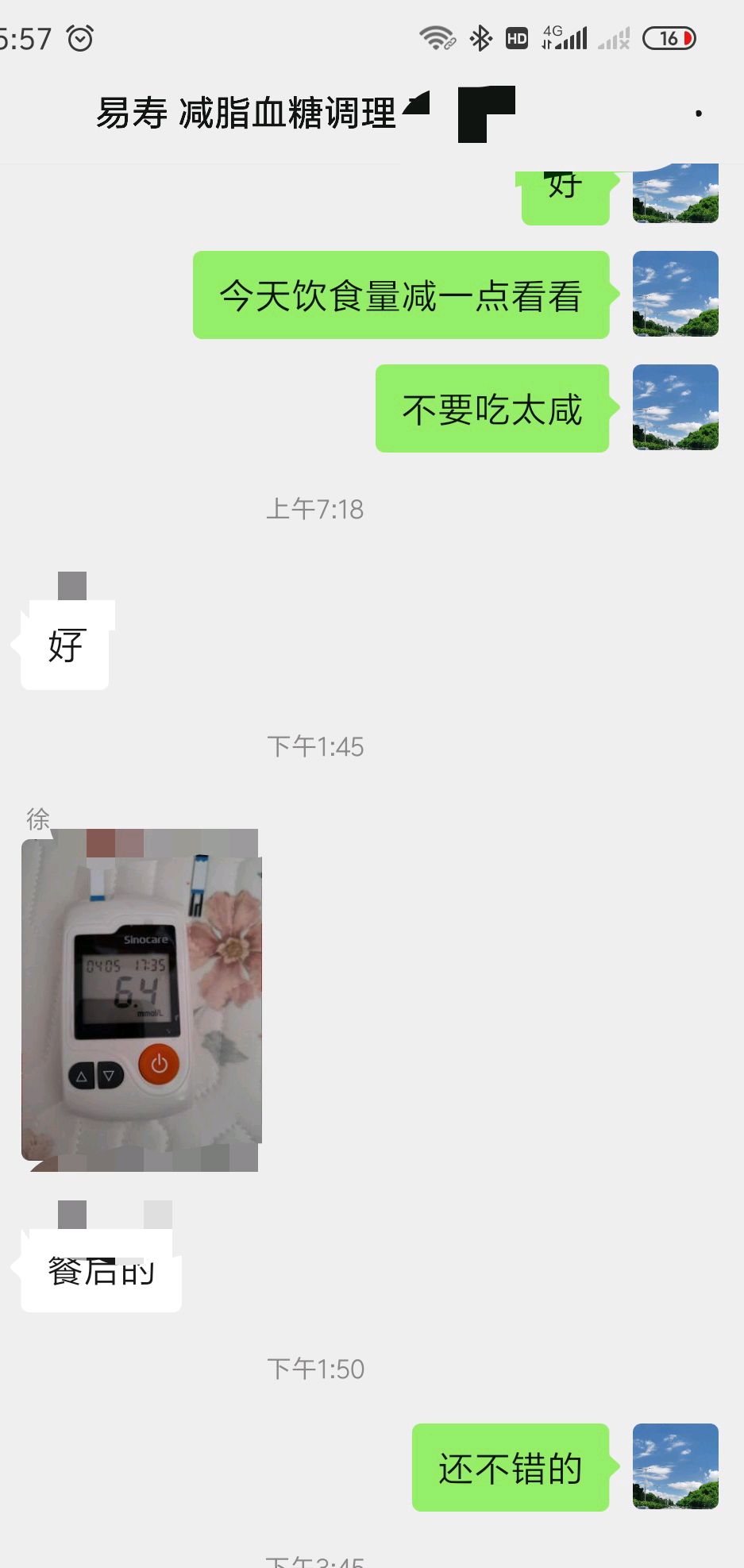Tap the avatar beside 不要吃太咸
The width and height of the screenshot is (744, 1568).
coord(675,407)
